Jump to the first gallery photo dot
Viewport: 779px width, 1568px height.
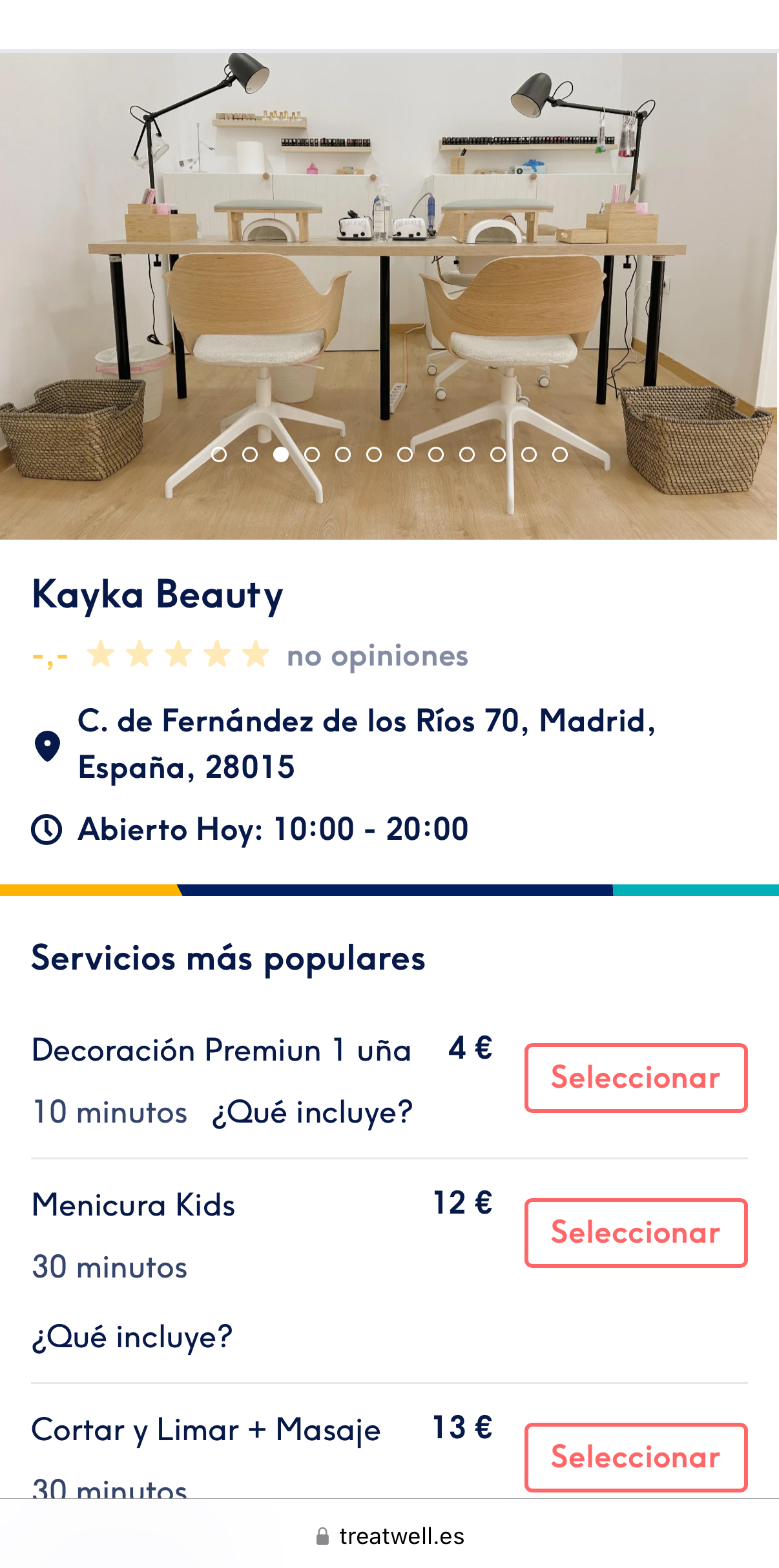[x=219, y=454]
